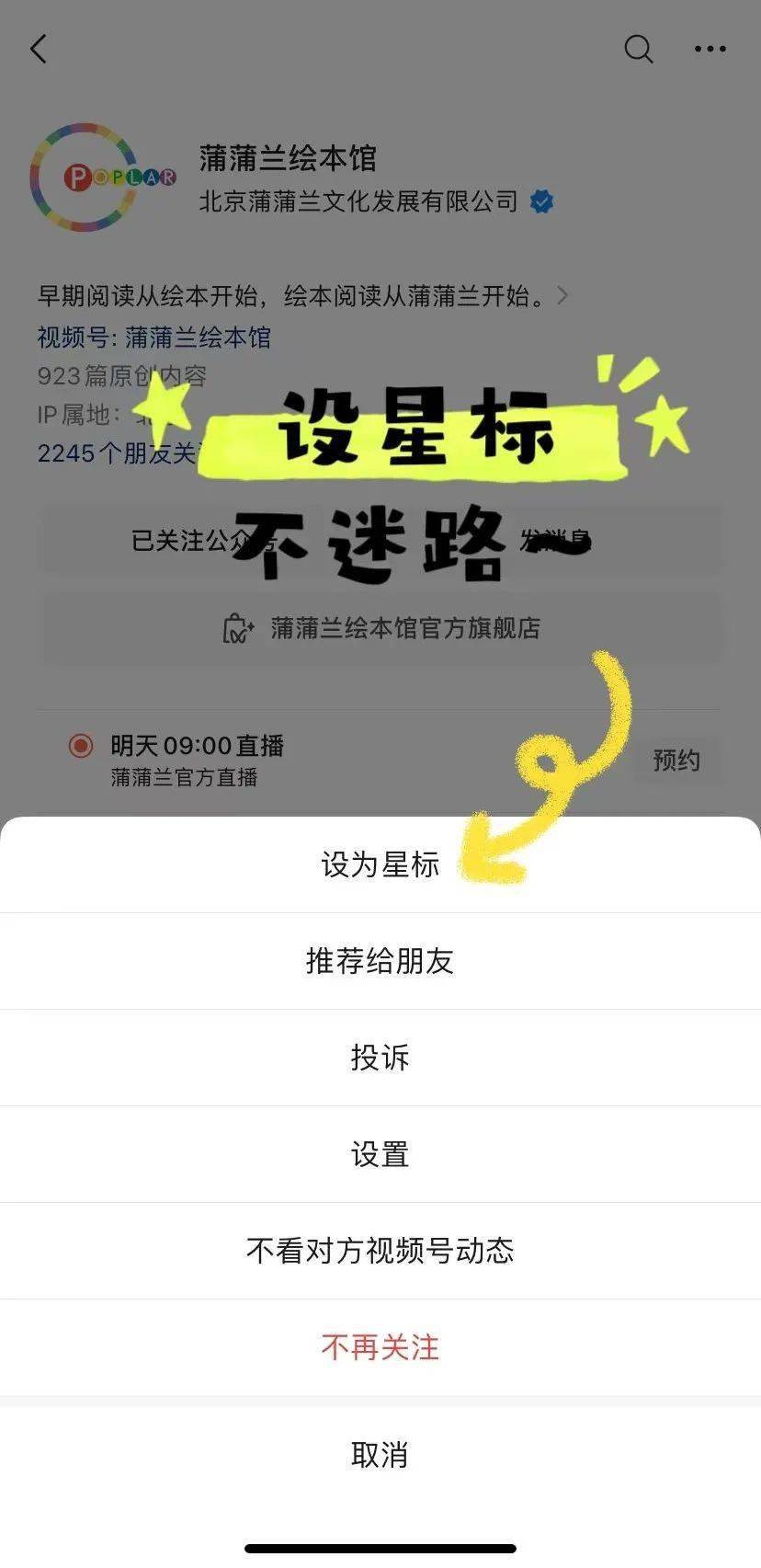Select 不看对方视频号动态
761x1568 pixels.
(380, 1251)
